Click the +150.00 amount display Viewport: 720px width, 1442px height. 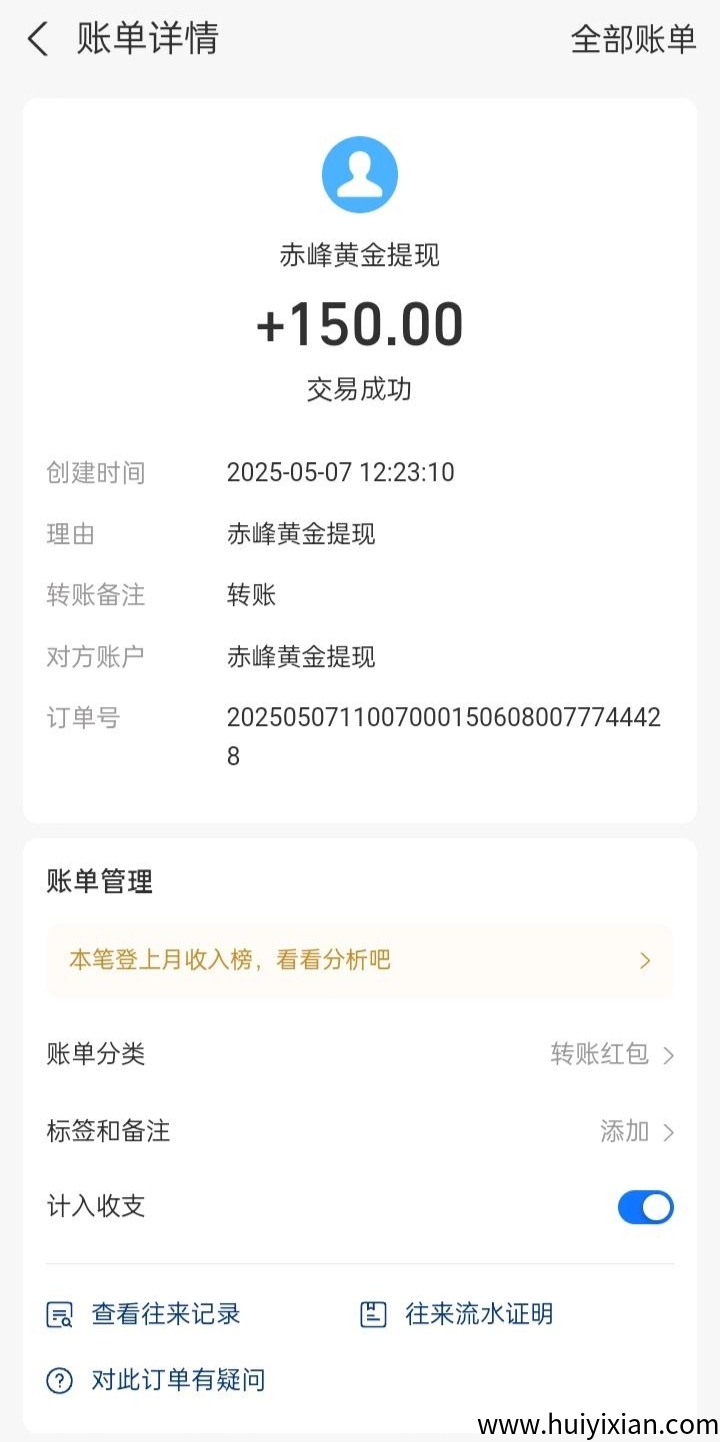click(x=360, y=322)
